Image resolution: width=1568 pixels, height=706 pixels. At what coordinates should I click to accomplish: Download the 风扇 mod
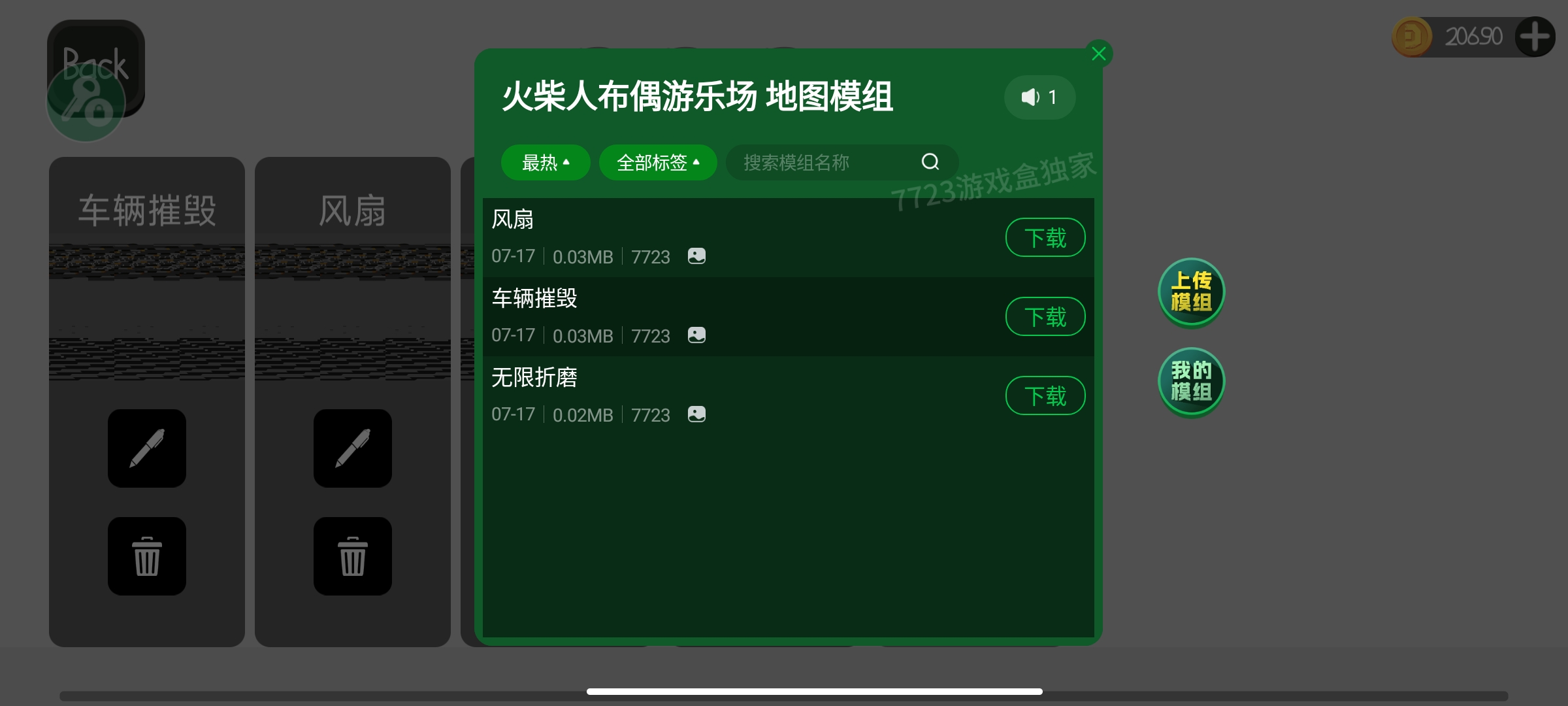[1045, 238]
